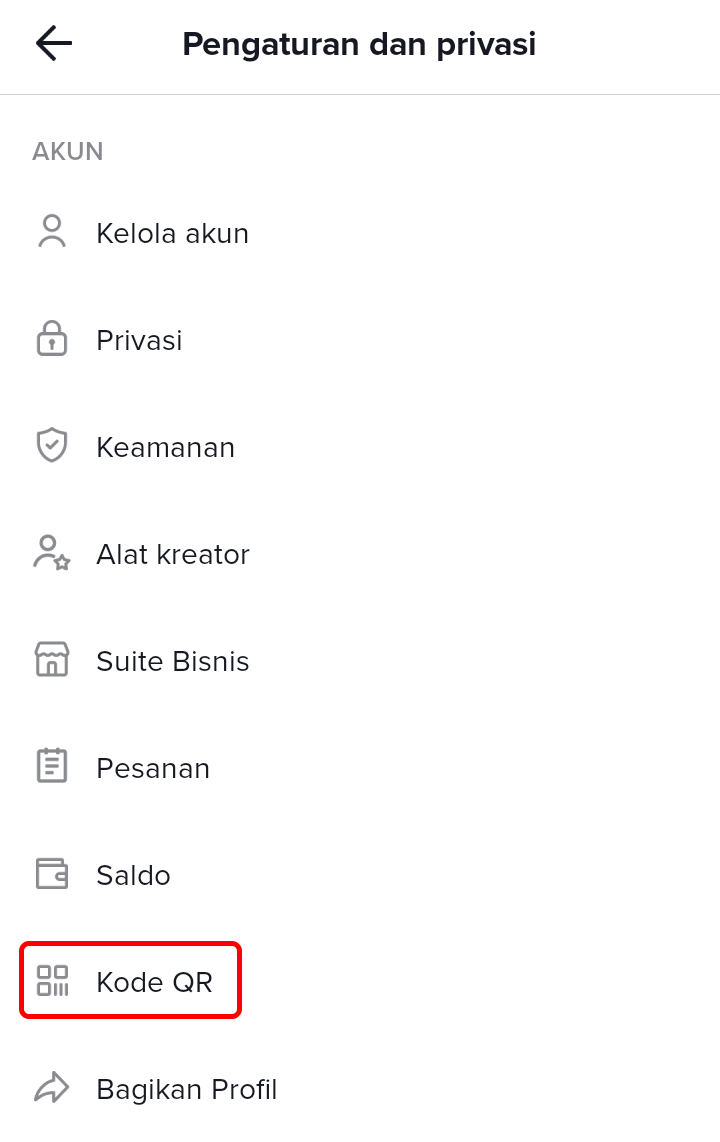The height and width of the screenshot is (1142, 720).
Task: Select the clipboard icon beside Pesanan
Action: [54, 766]
